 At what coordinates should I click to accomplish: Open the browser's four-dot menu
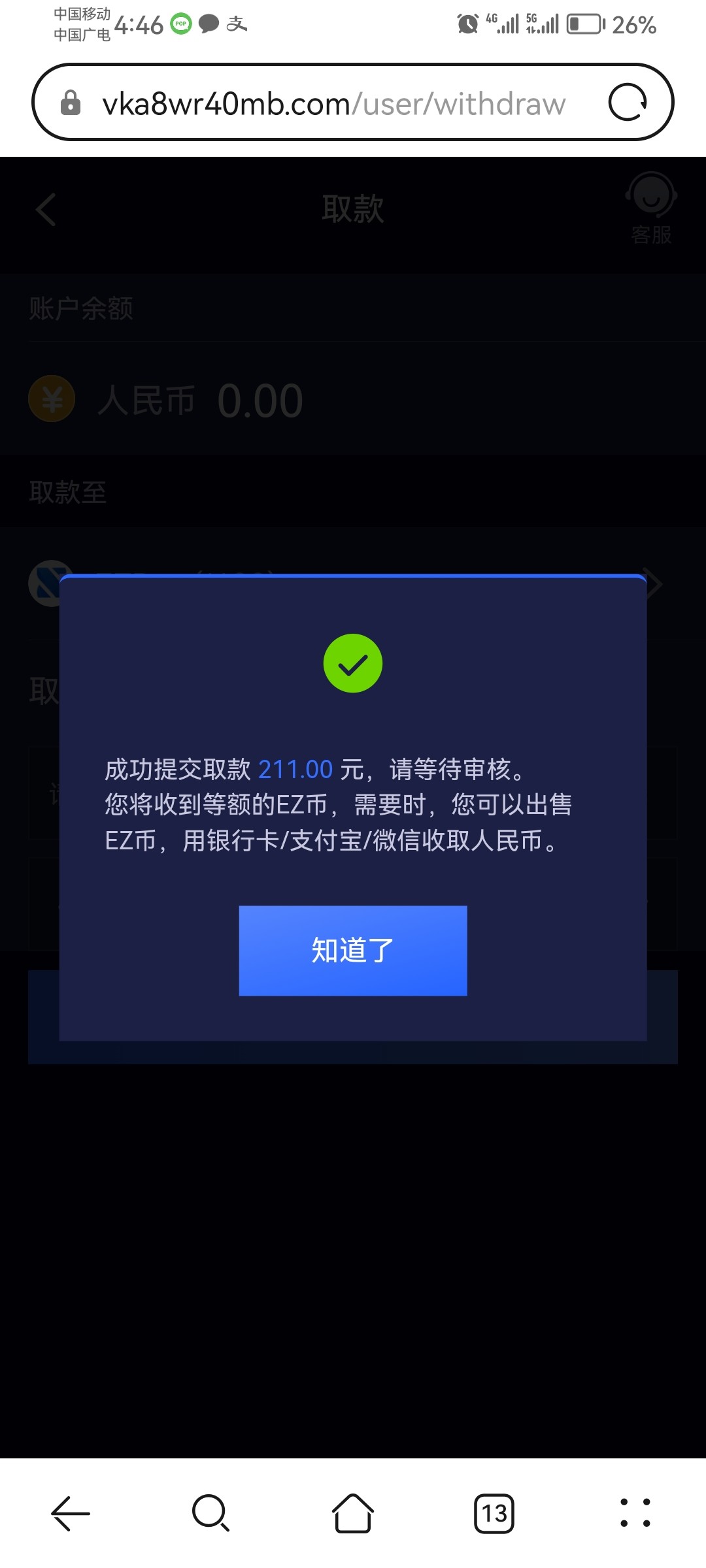(x=635, y=1513)
